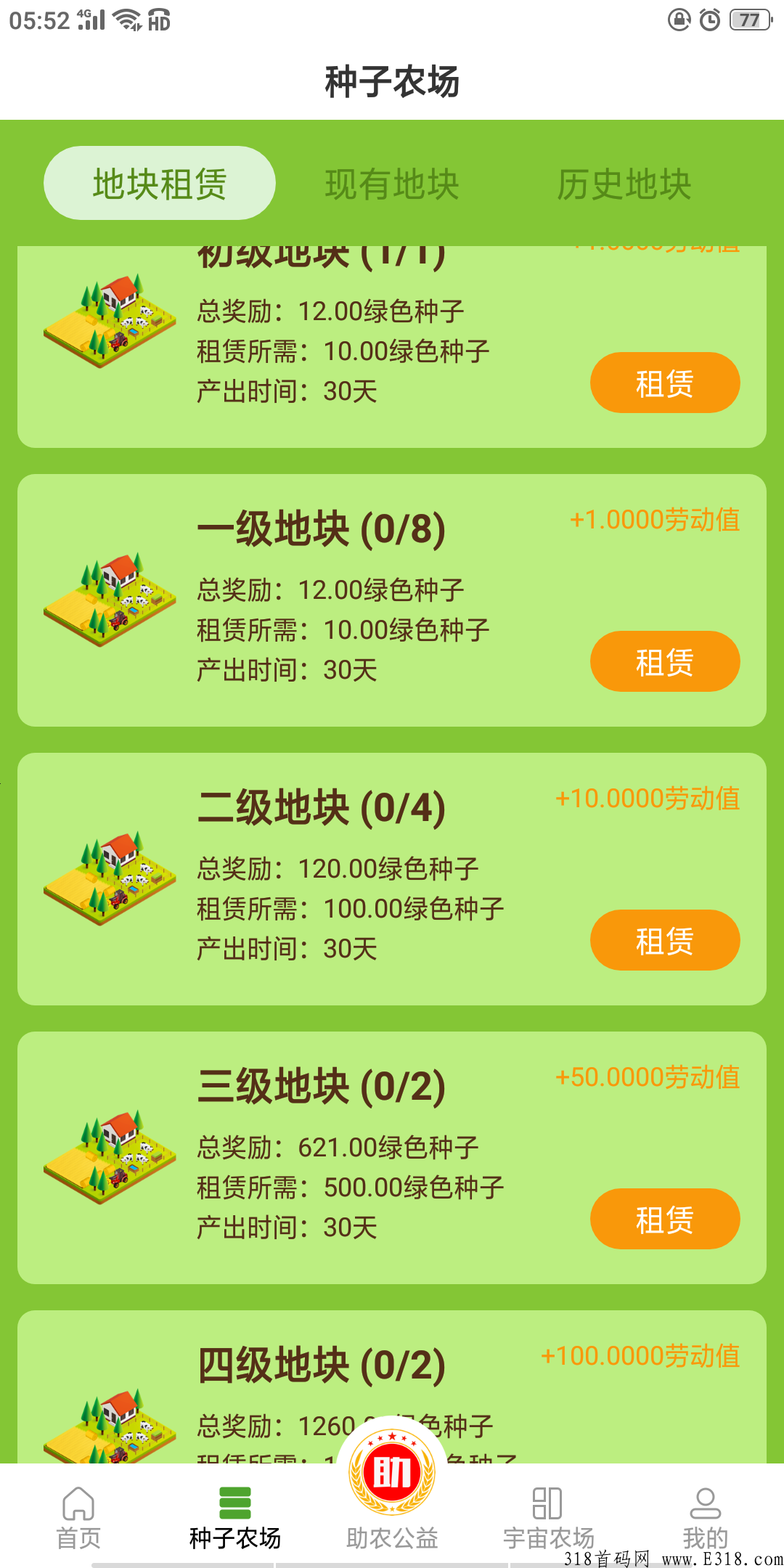Switch to the 历史地块 tab

click(x=624, y=184)
